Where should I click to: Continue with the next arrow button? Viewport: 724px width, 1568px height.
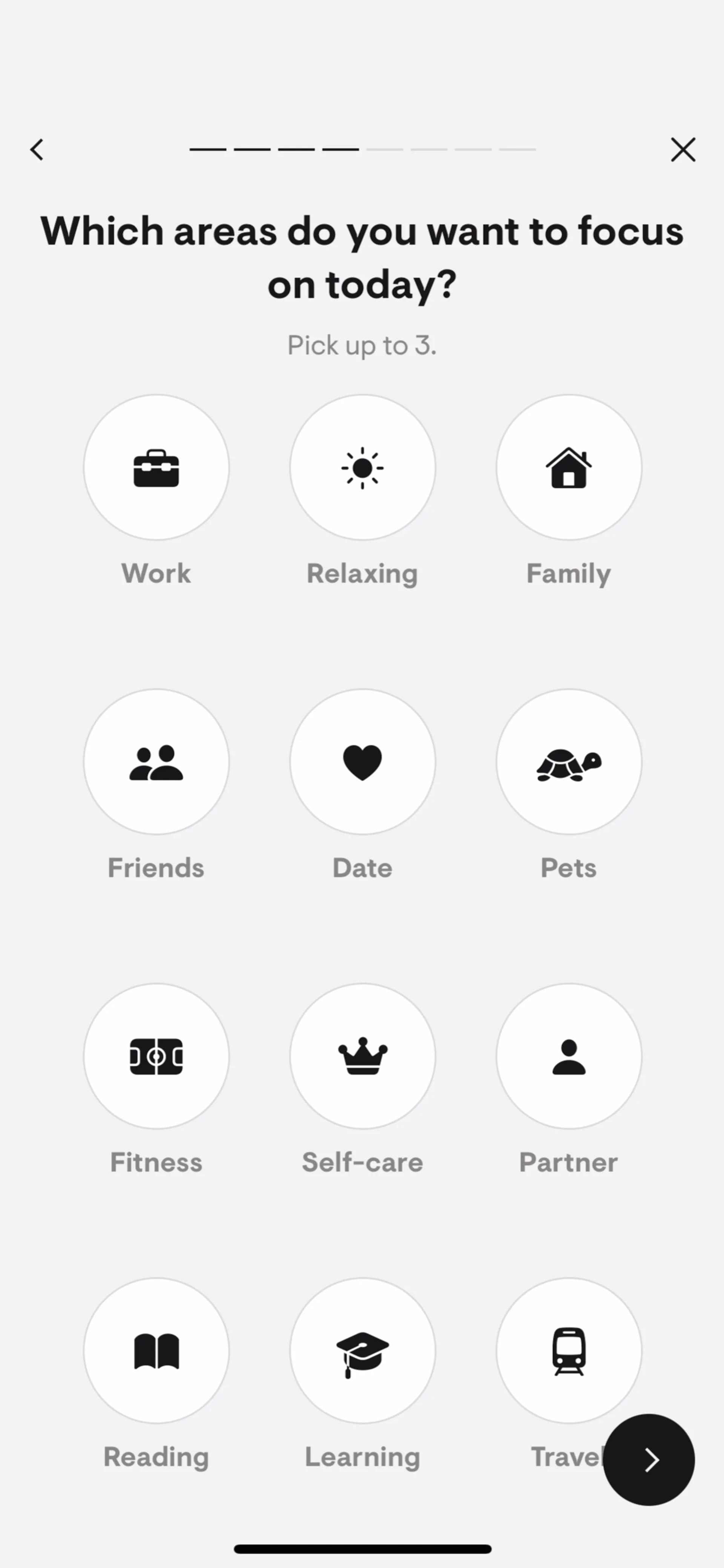click(x=649, y=1460)
